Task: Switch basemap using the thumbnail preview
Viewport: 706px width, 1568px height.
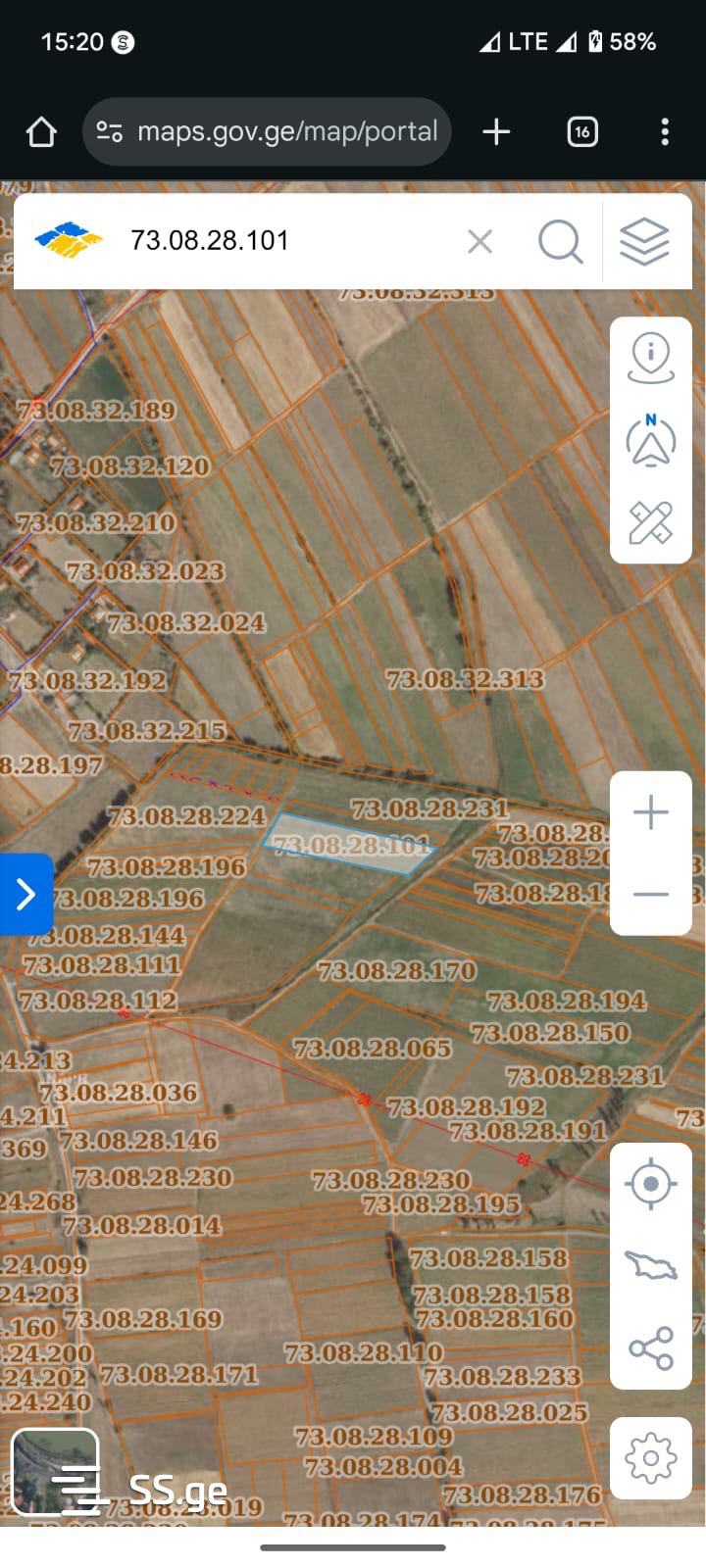Action: pyautogui.click(x=55, y=1472)
